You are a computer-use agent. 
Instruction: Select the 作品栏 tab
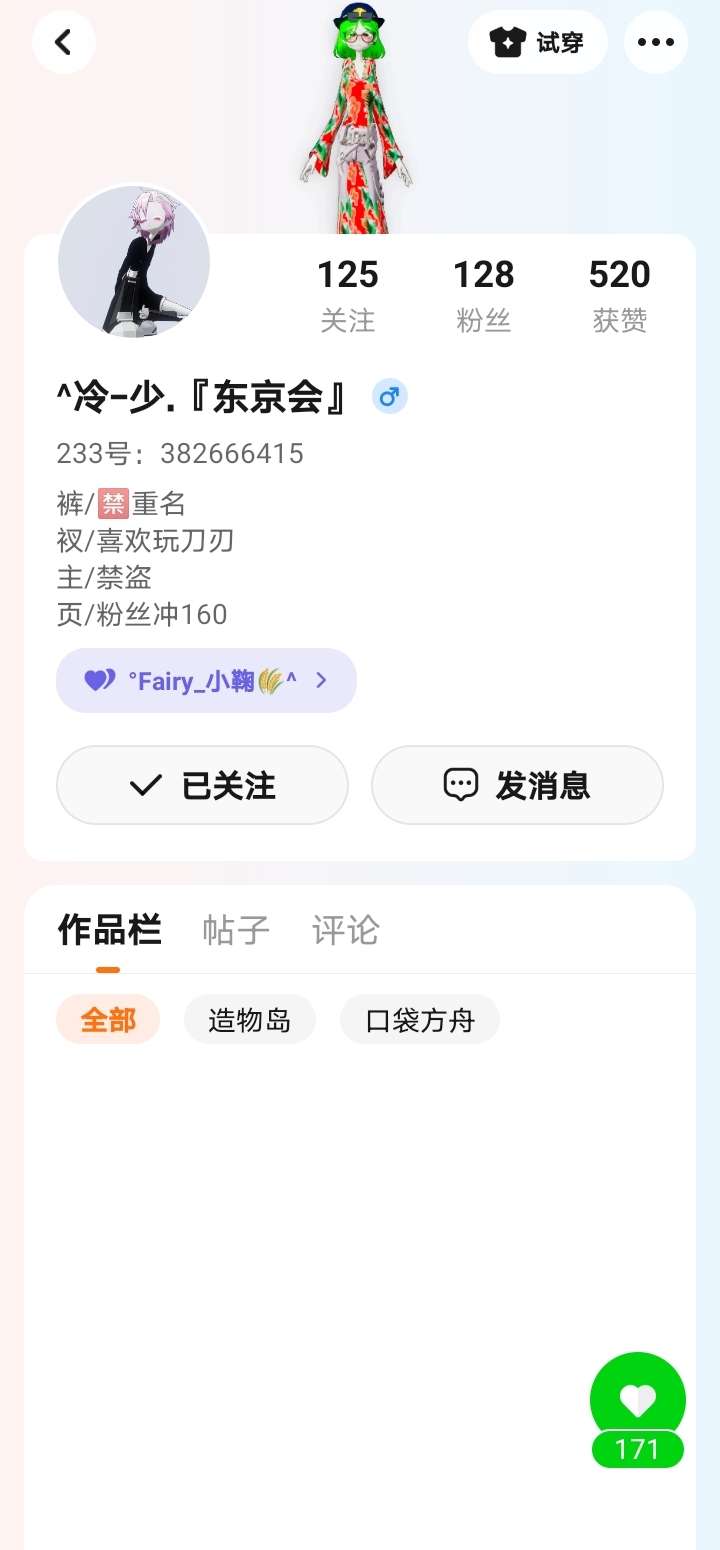point(108,930)
